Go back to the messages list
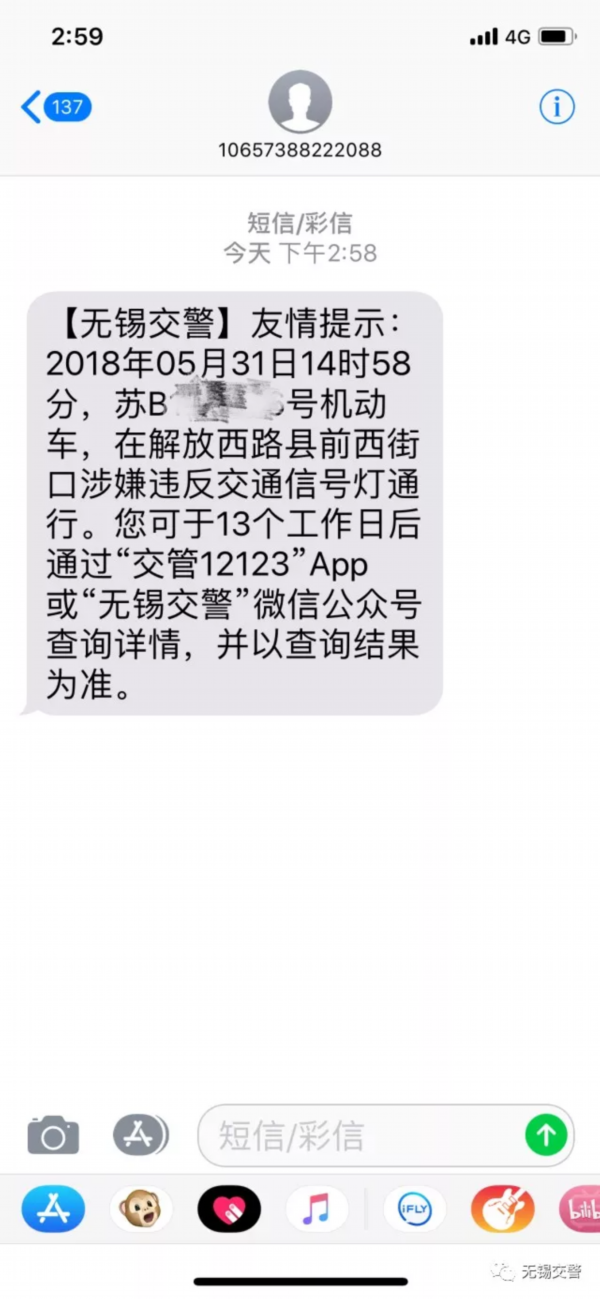 tap(55, 106)
